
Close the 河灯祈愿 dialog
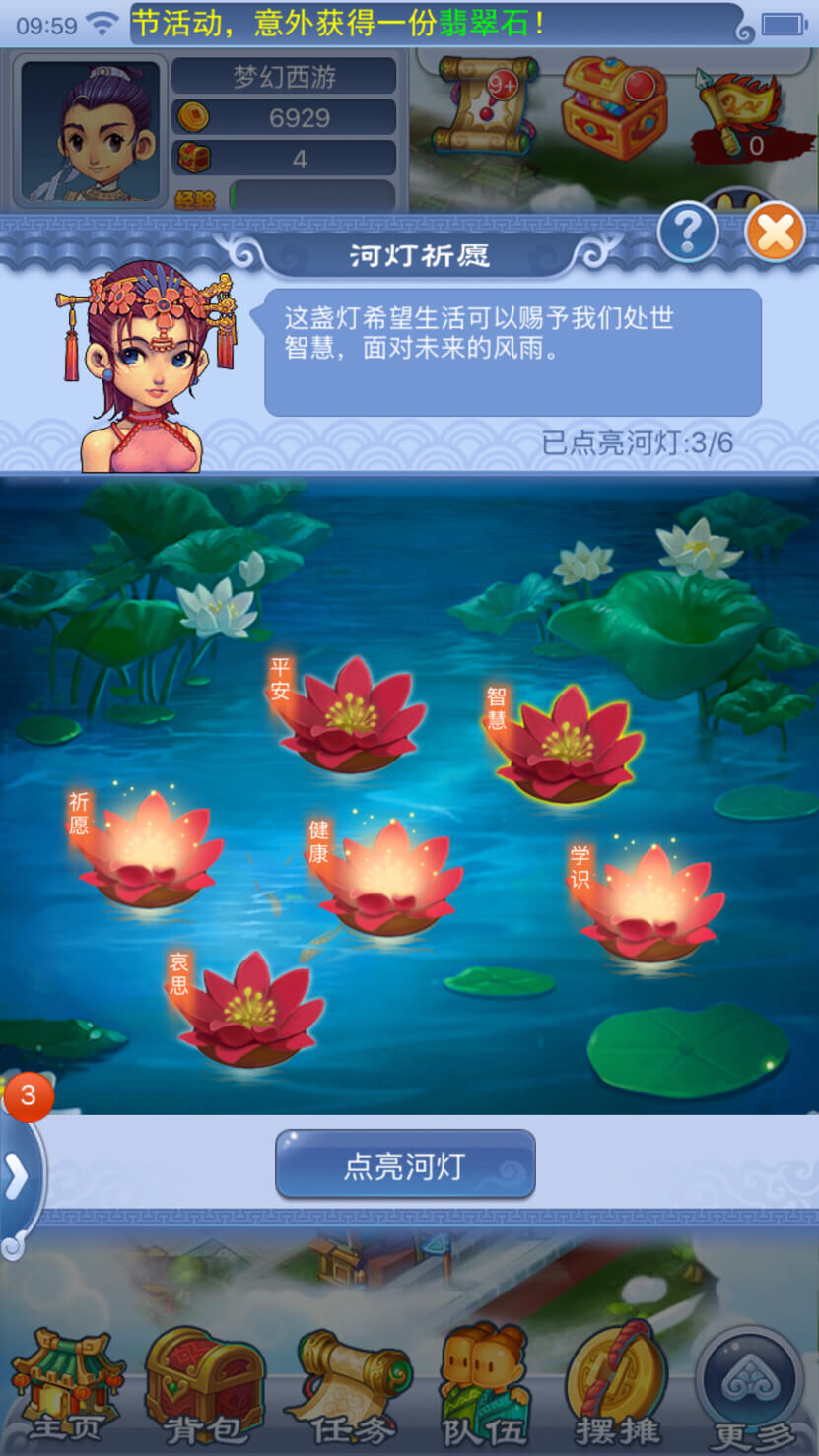776,232
